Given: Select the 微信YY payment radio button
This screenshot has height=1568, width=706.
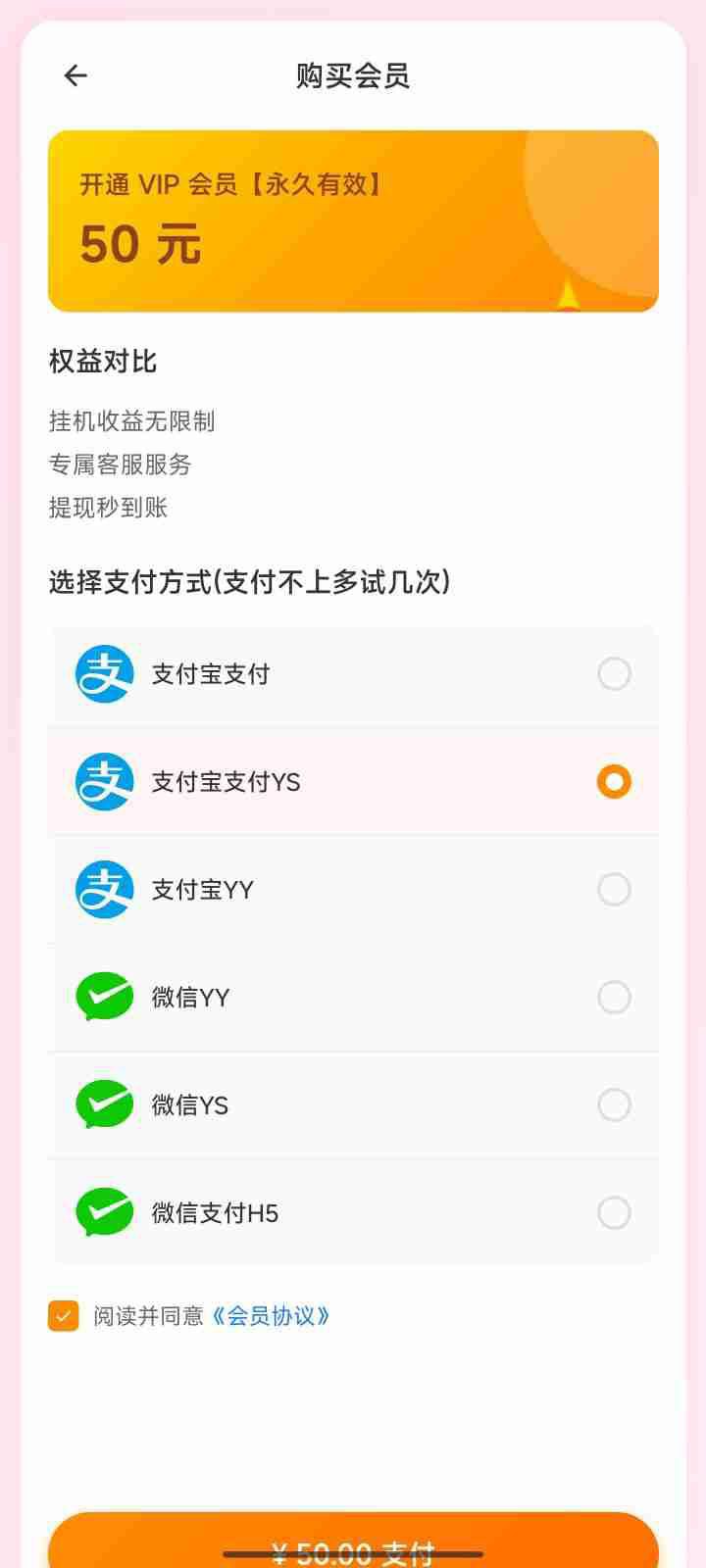Looking at the screenshot, I should pos(614,997).
